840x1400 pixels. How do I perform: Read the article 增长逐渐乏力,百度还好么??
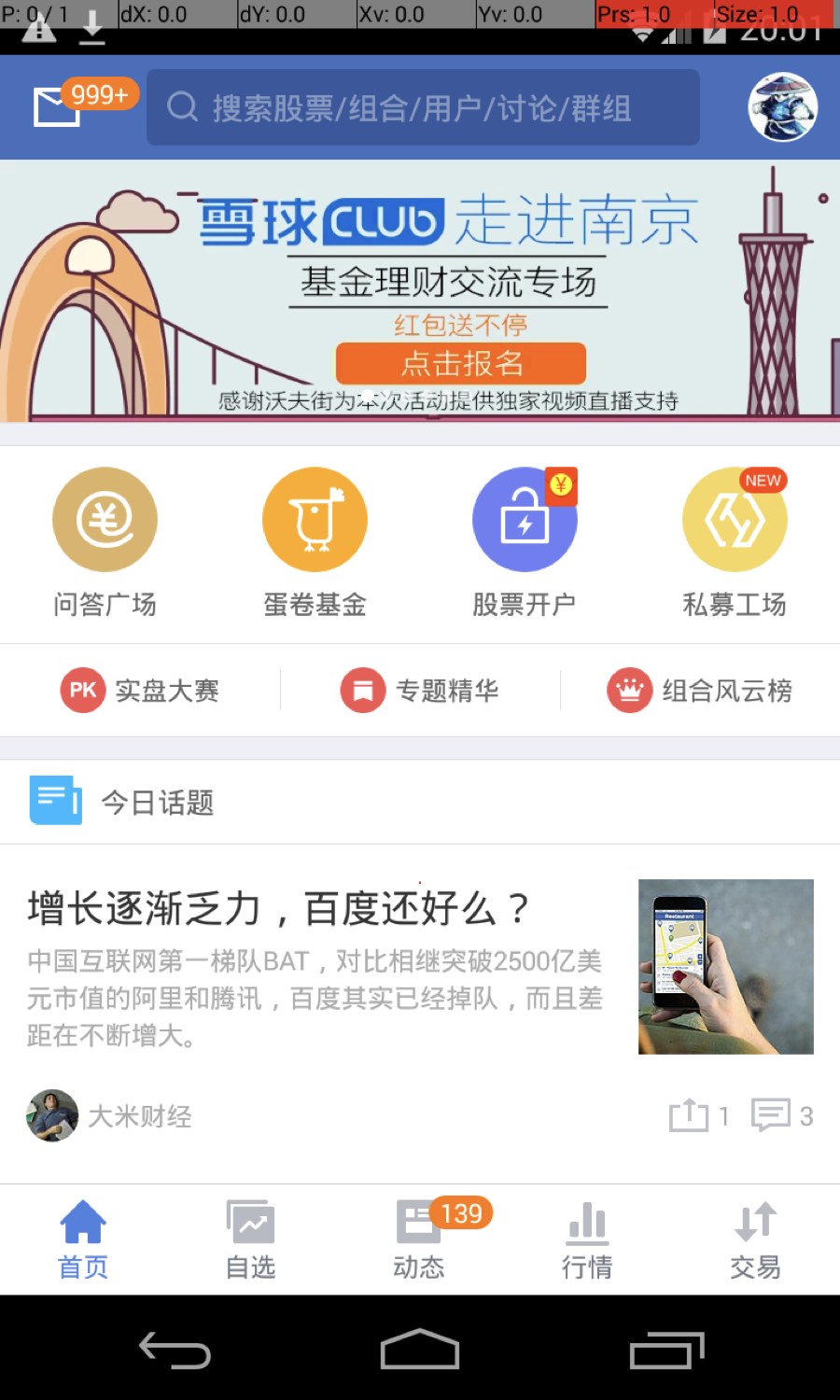(280, 908)
